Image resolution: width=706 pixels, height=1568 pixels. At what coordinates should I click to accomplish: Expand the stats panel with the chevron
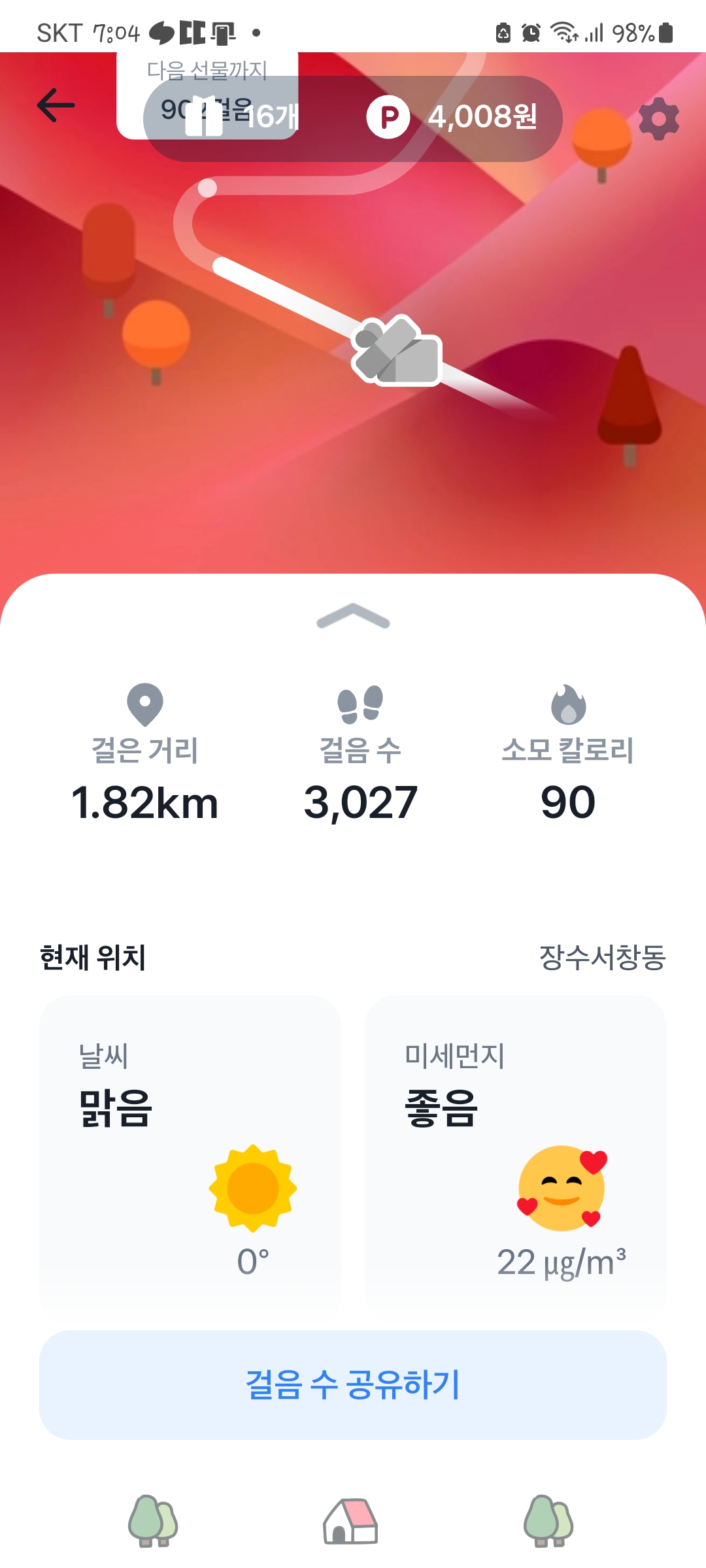pyautogui.click(x=353, y=616)
